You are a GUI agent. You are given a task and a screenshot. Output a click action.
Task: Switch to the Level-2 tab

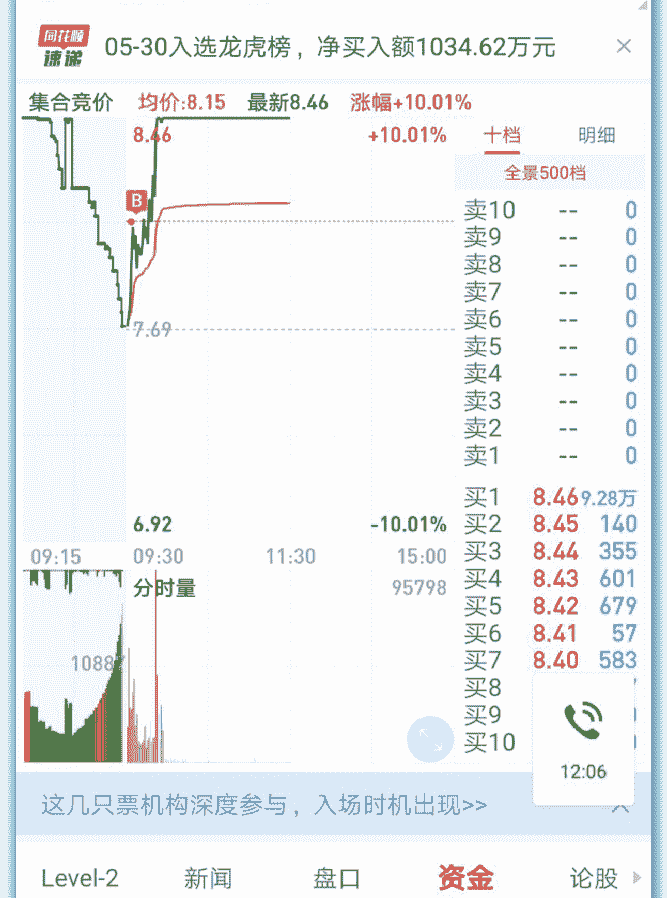click(80, 878)
